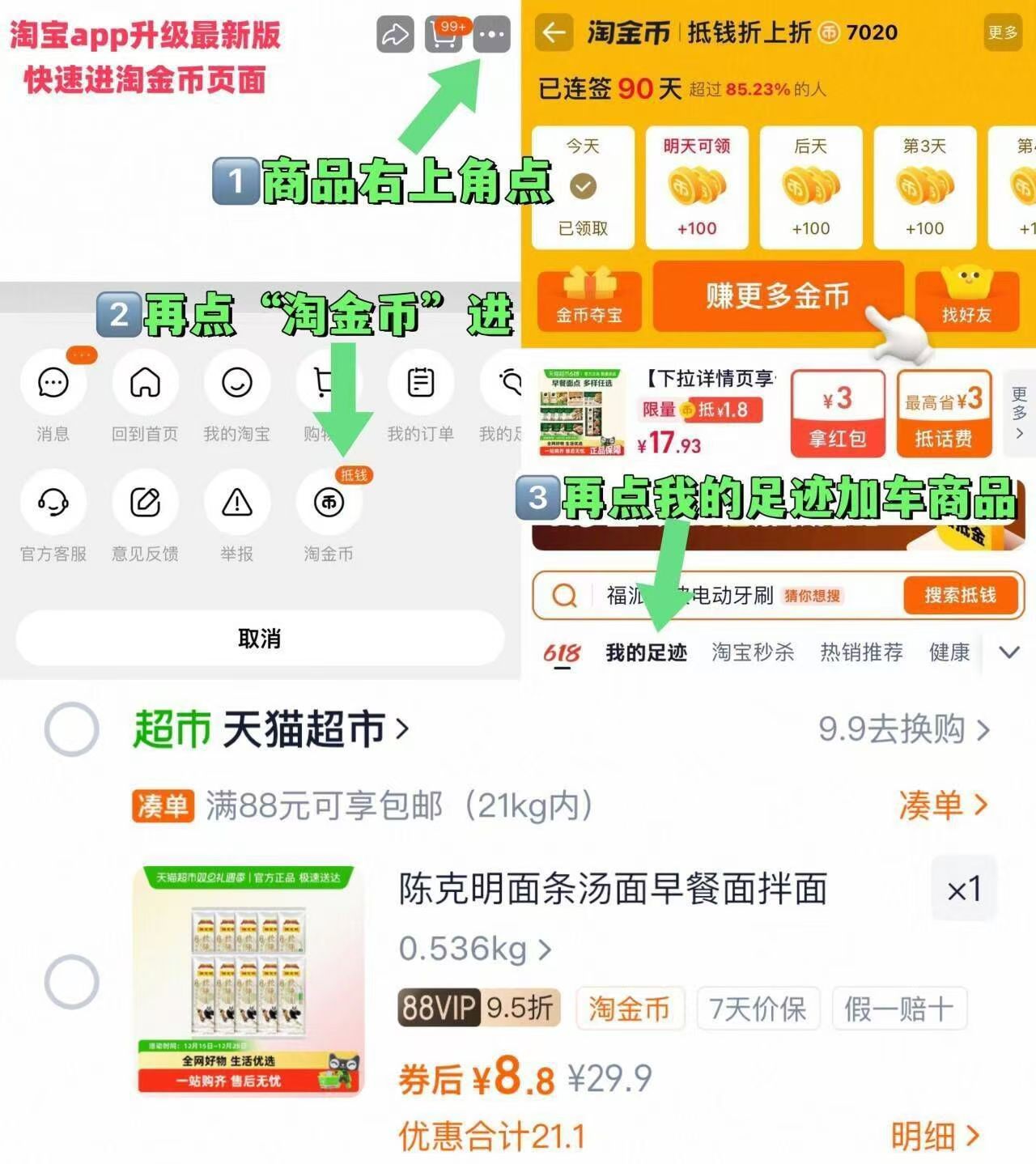
Task: Open the chevron beside 健康 category
Action: click(x=1008, y=652)
